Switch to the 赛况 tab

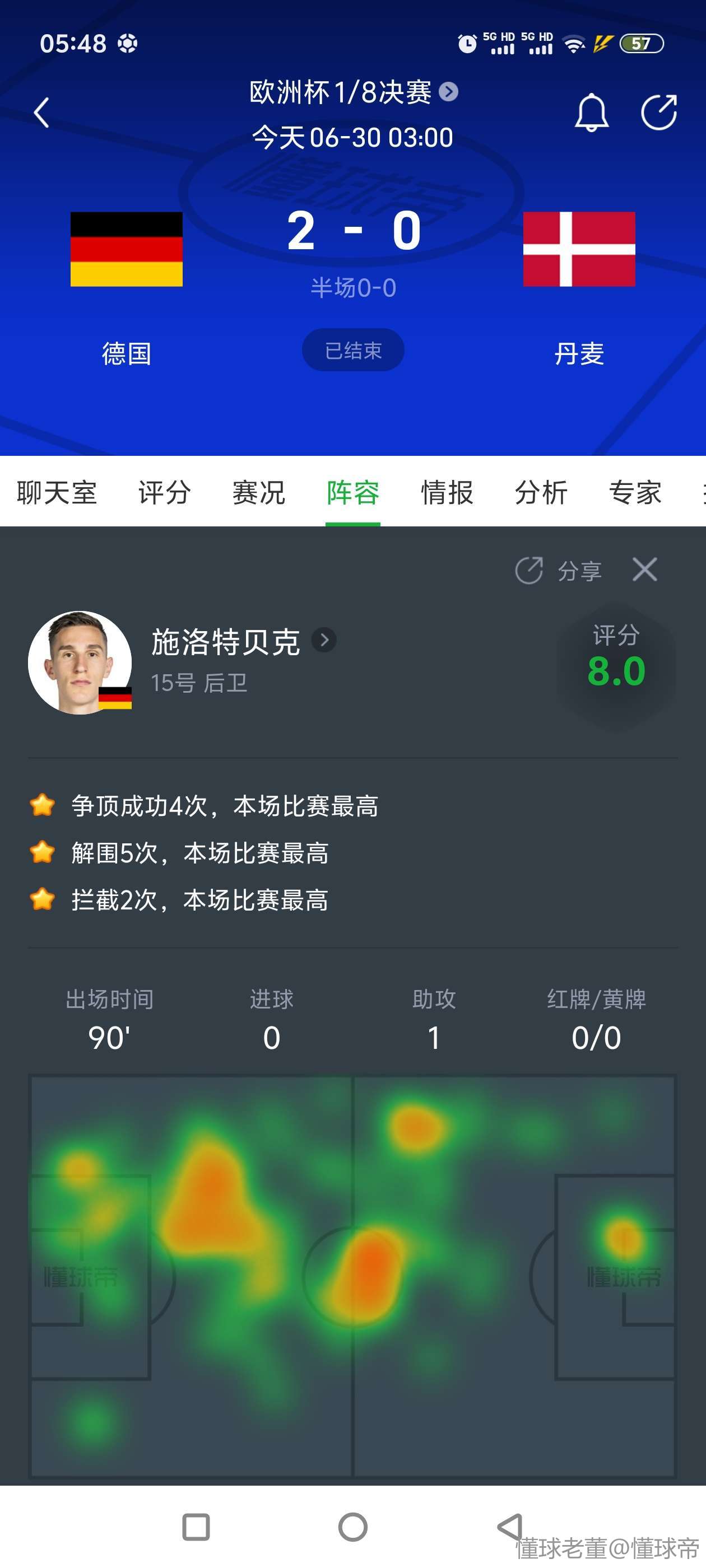click(258, 492)
